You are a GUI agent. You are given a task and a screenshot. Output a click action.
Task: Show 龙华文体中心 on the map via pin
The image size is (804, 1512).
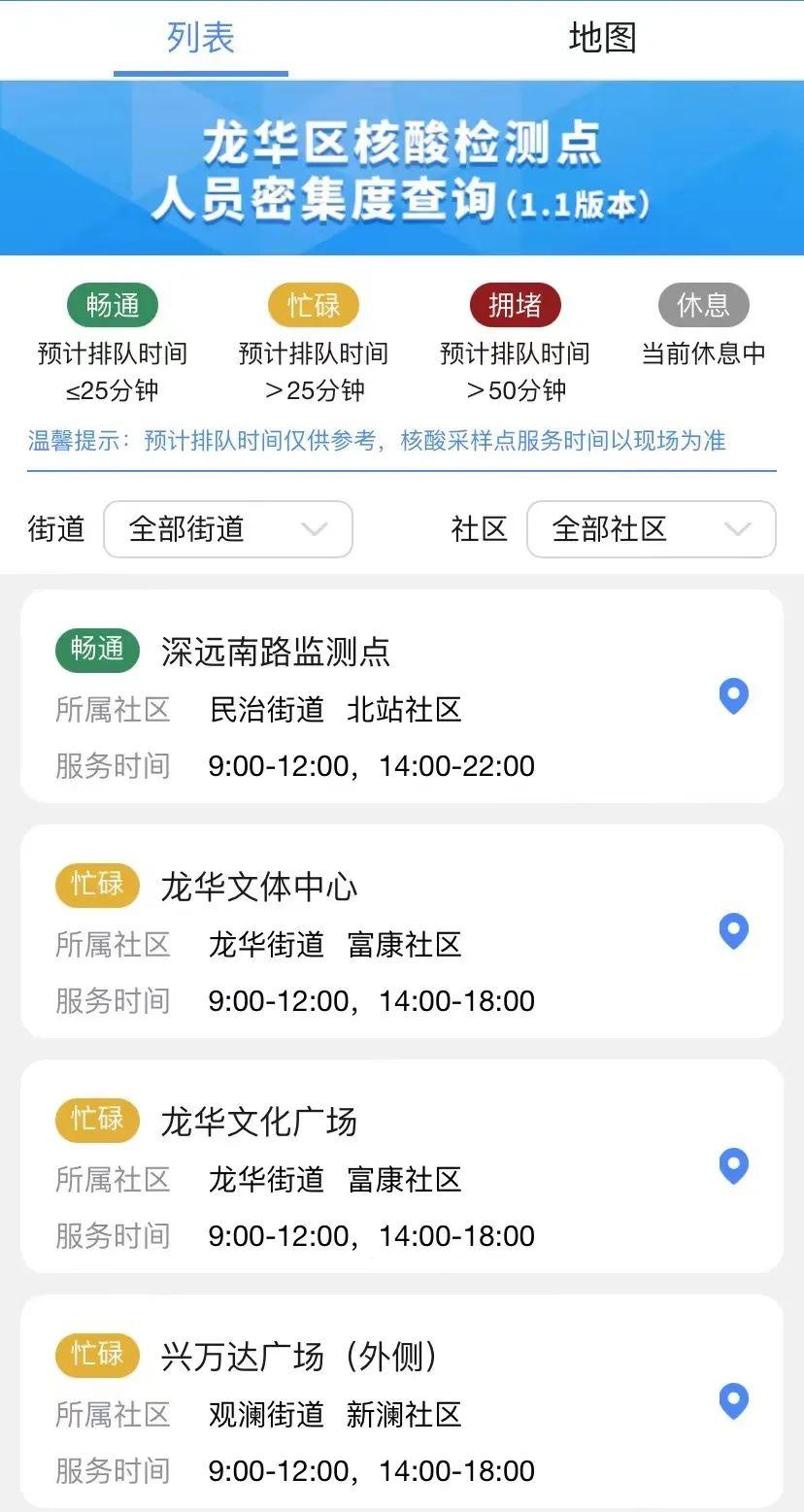[x=733, y=931]
